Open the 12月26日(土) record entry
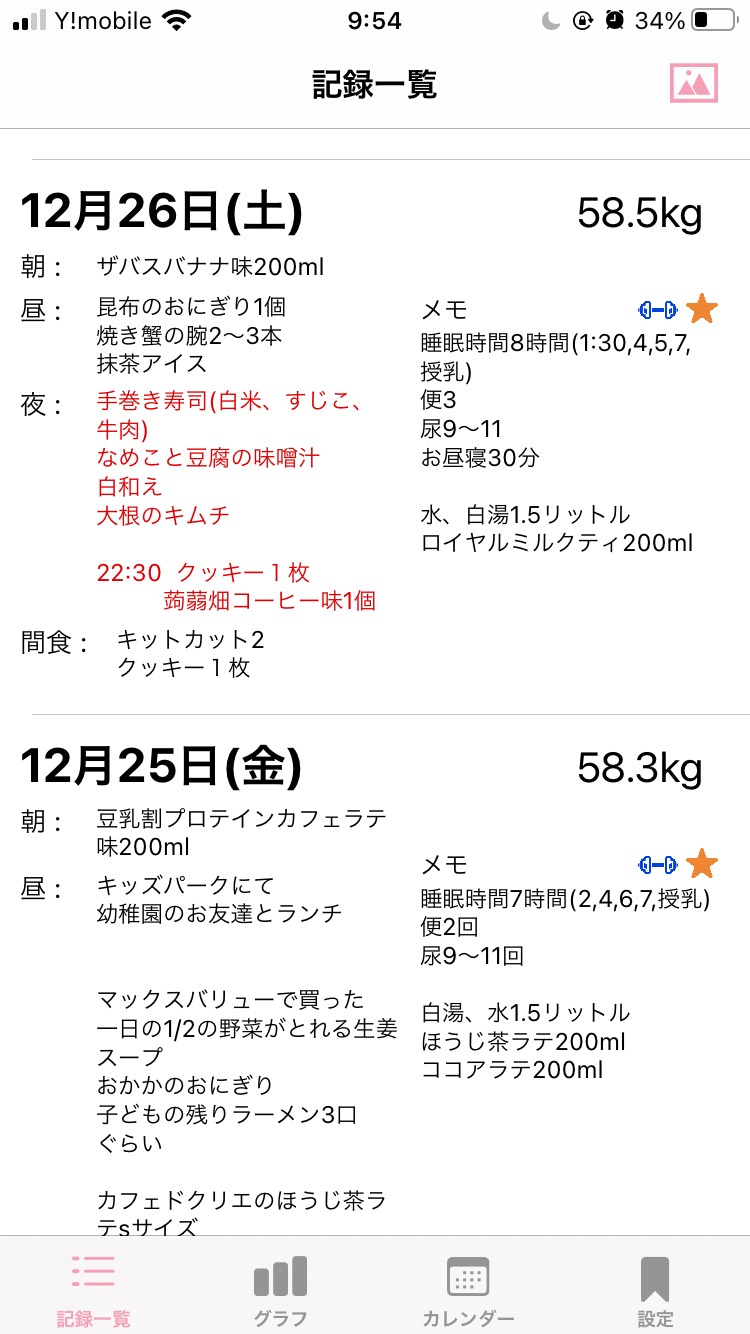 click(x=375, y=437)
